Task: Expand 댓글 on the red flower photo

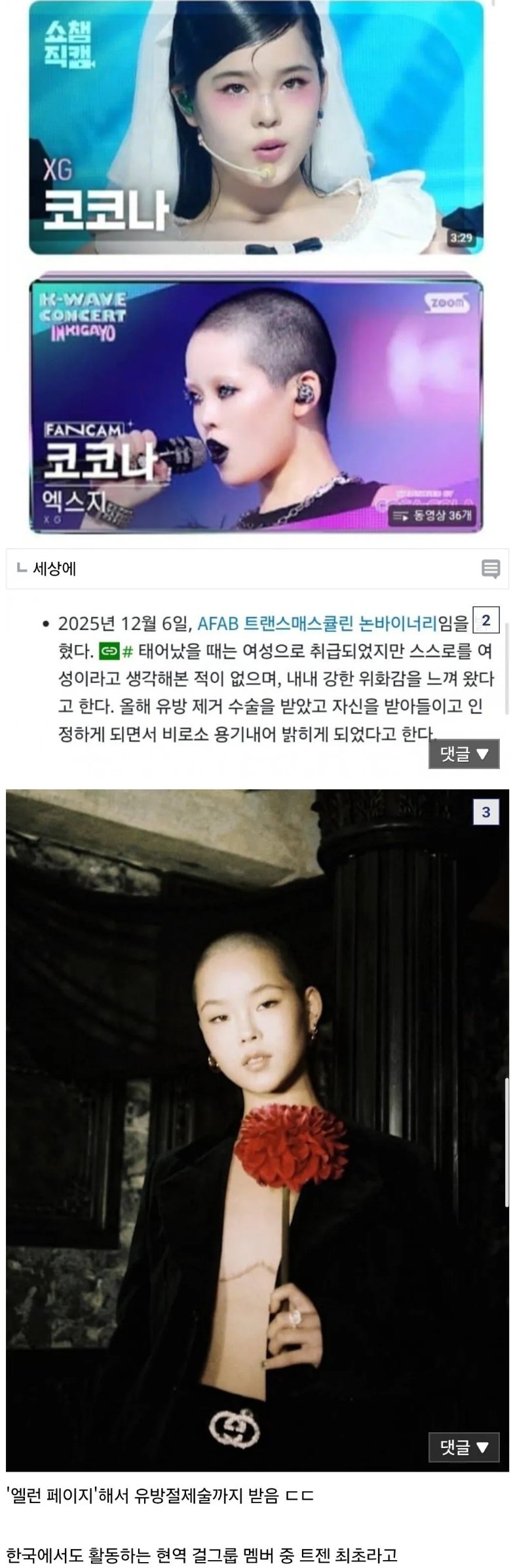Action: click(464, 1447)
